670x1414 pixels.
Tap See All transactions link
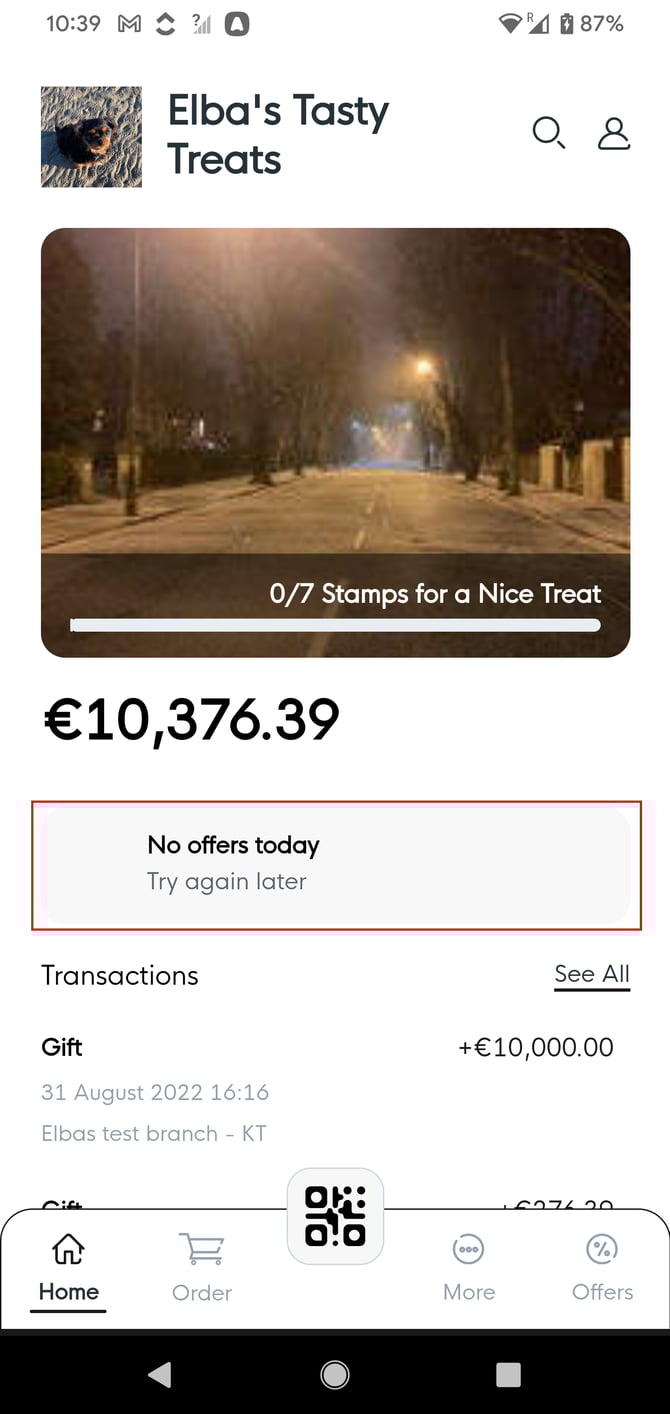point(592,975)
